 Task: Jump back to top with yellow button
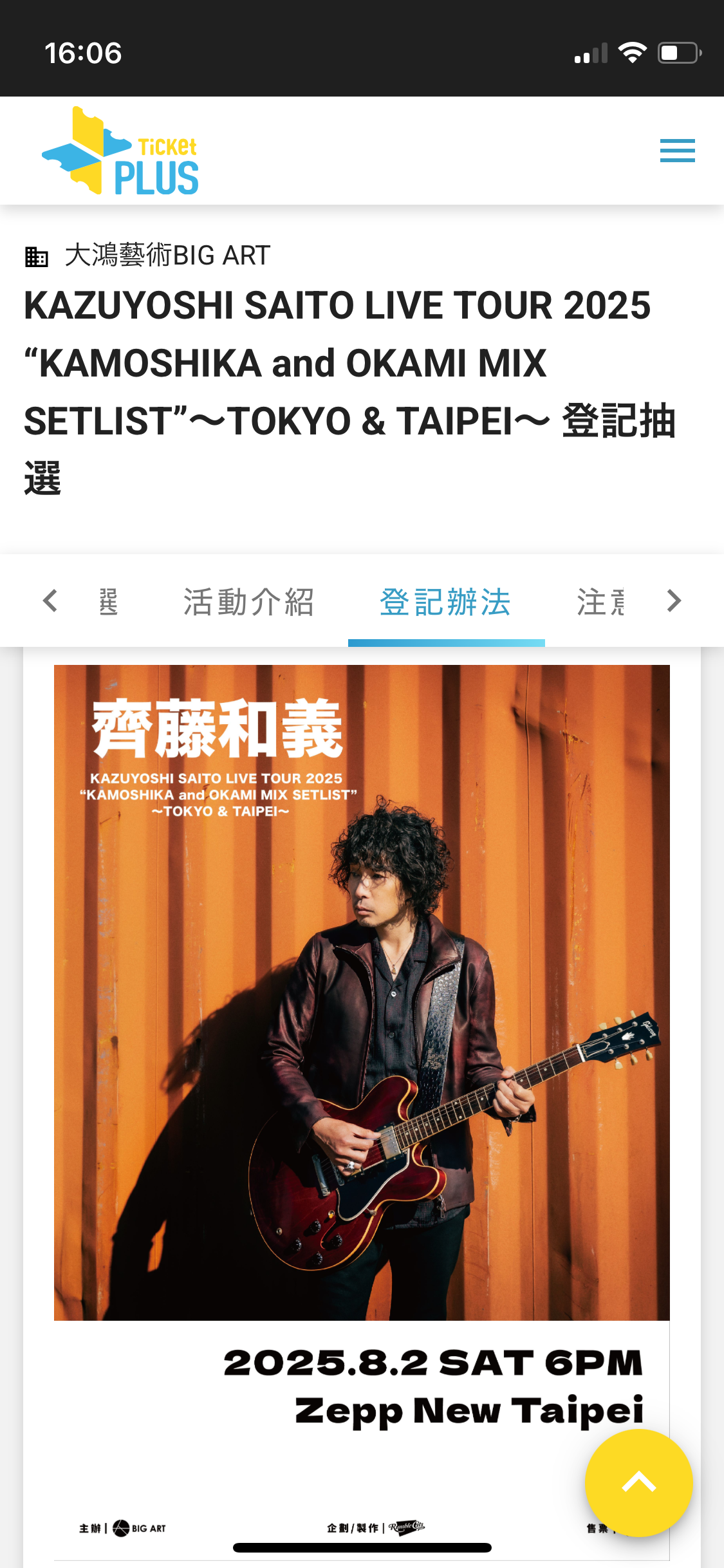pos(638,1483)
